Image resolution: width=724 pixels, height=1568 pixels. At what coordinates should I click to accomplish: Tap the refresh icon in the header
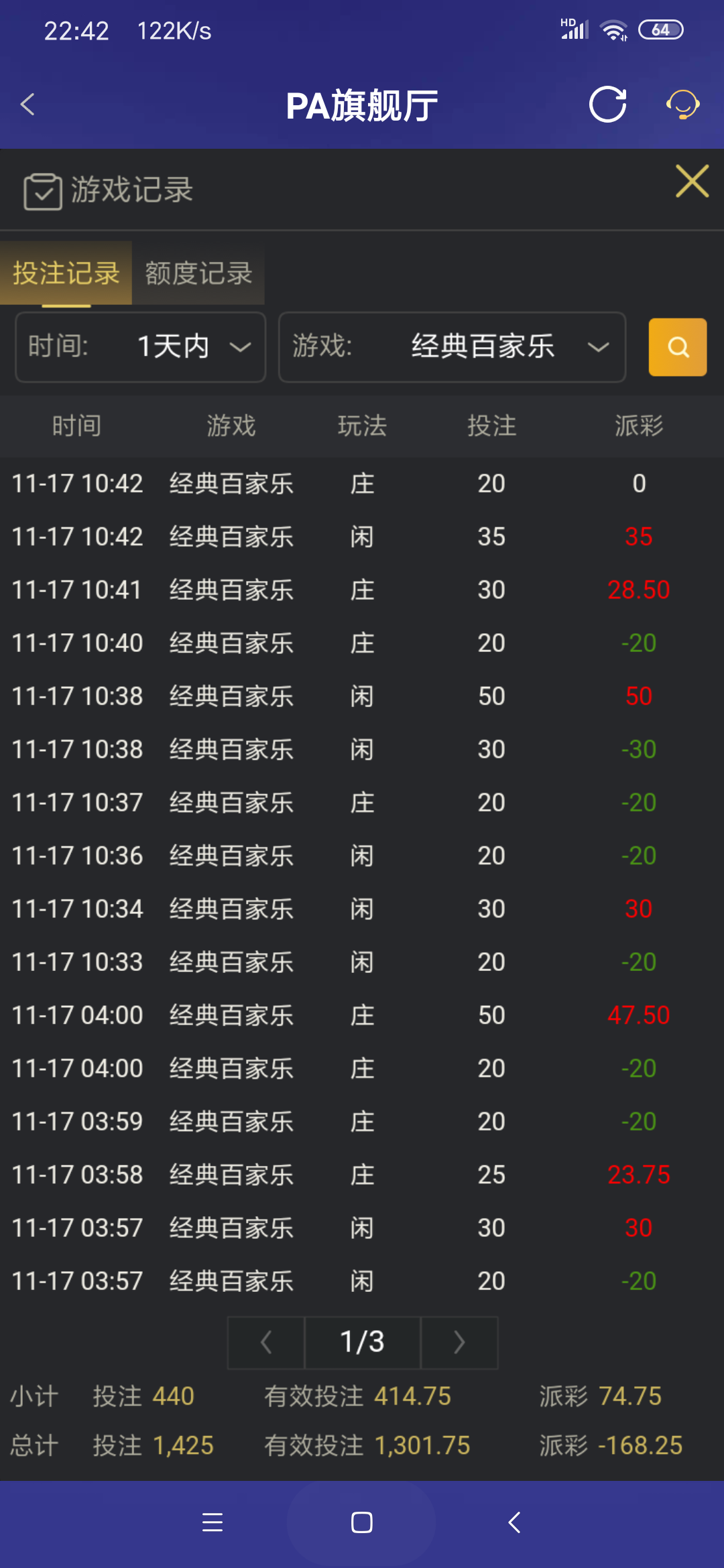point(607,105)
